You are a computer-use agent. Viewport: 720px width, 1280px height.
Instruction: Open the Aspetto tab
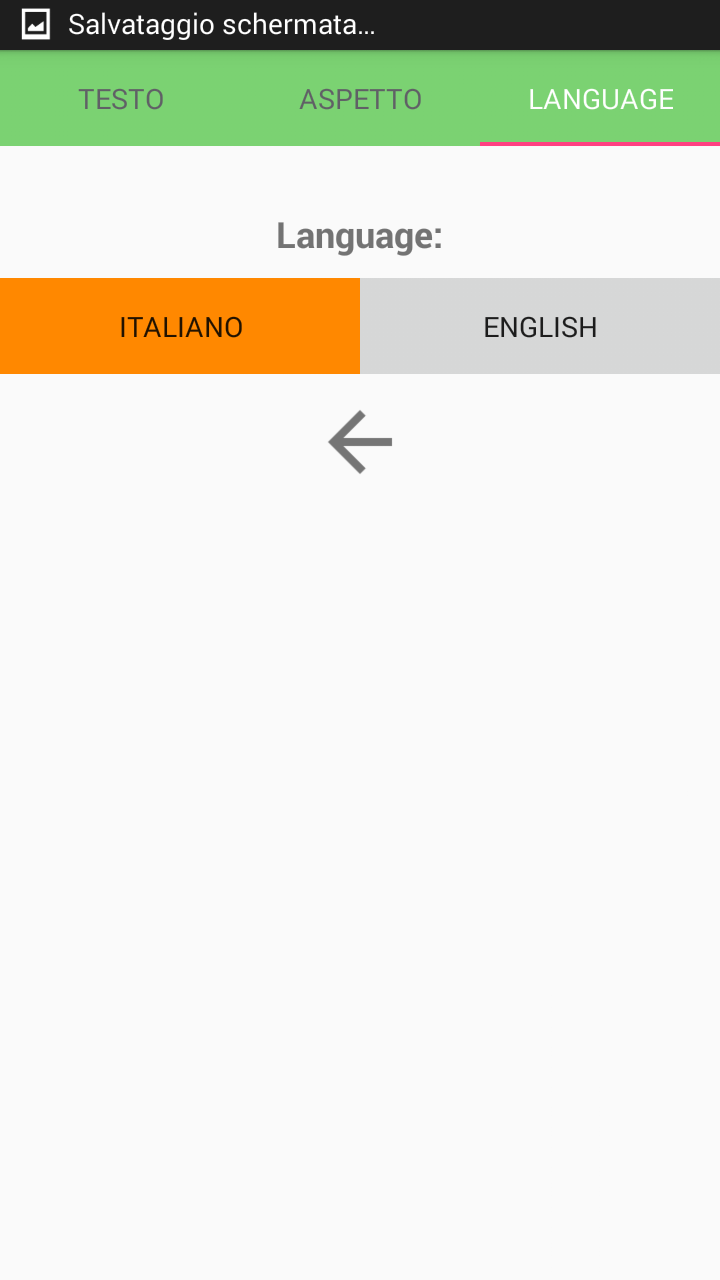360,99
